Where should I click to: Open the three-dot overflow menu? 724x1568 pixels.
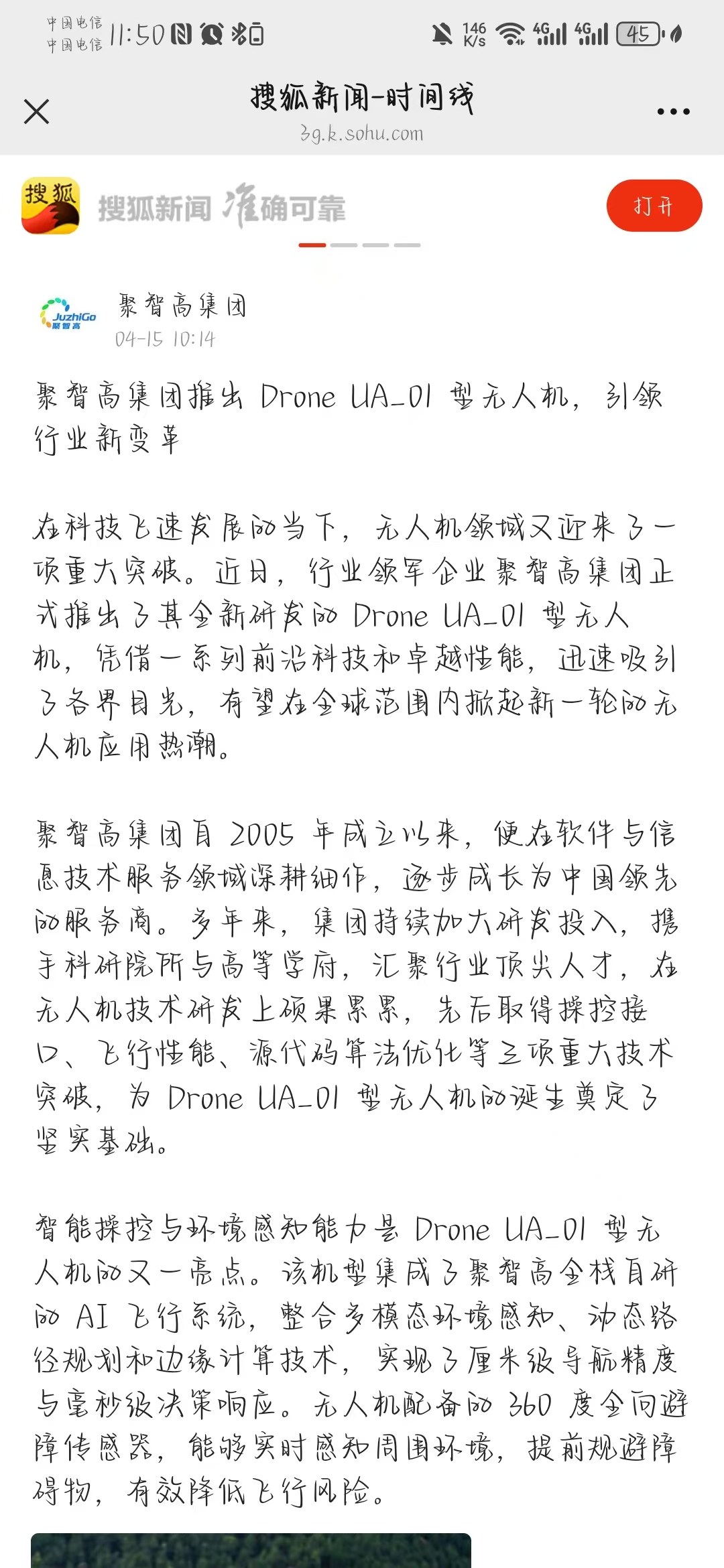[x=673, y=111]
